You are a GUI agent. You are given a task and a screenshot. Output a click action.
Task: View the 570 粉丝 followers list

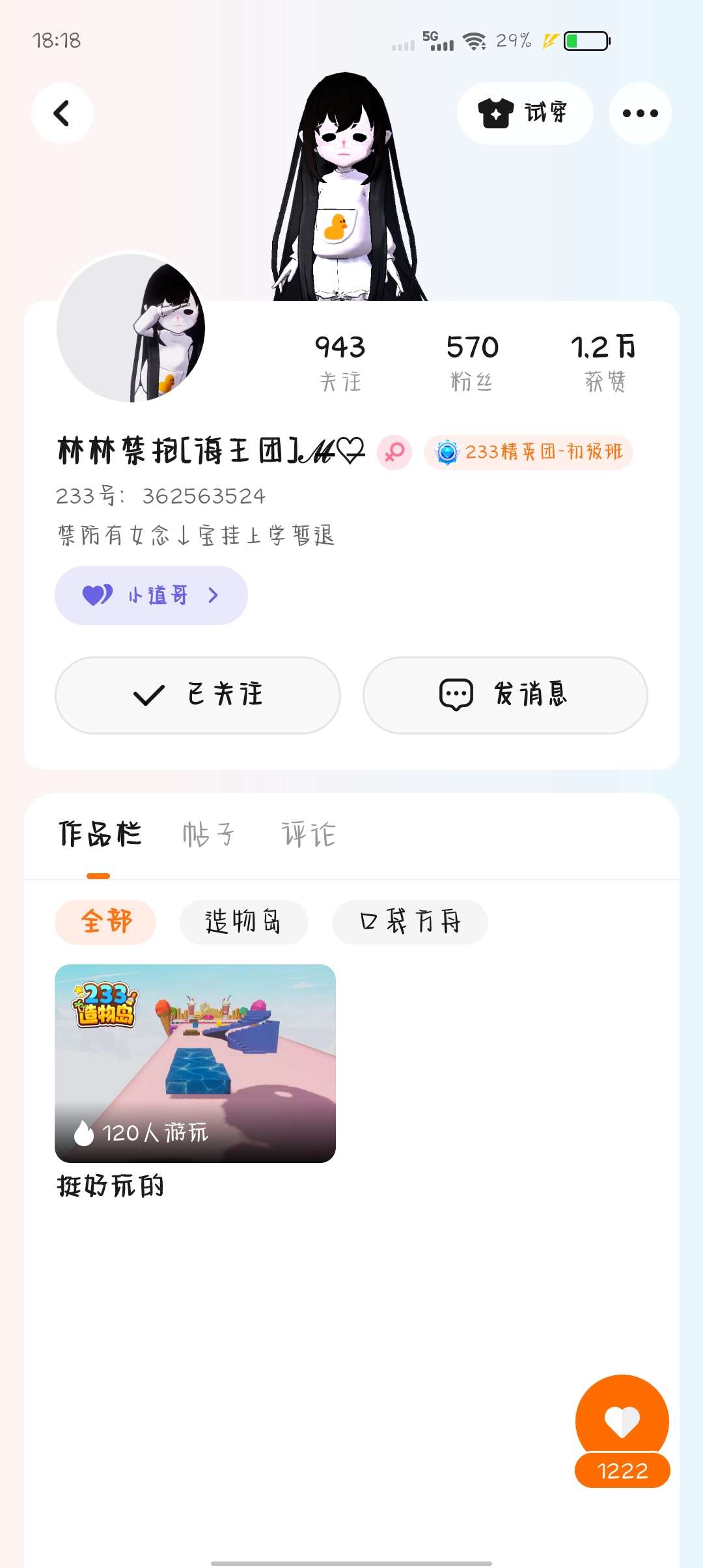(472, 362)
